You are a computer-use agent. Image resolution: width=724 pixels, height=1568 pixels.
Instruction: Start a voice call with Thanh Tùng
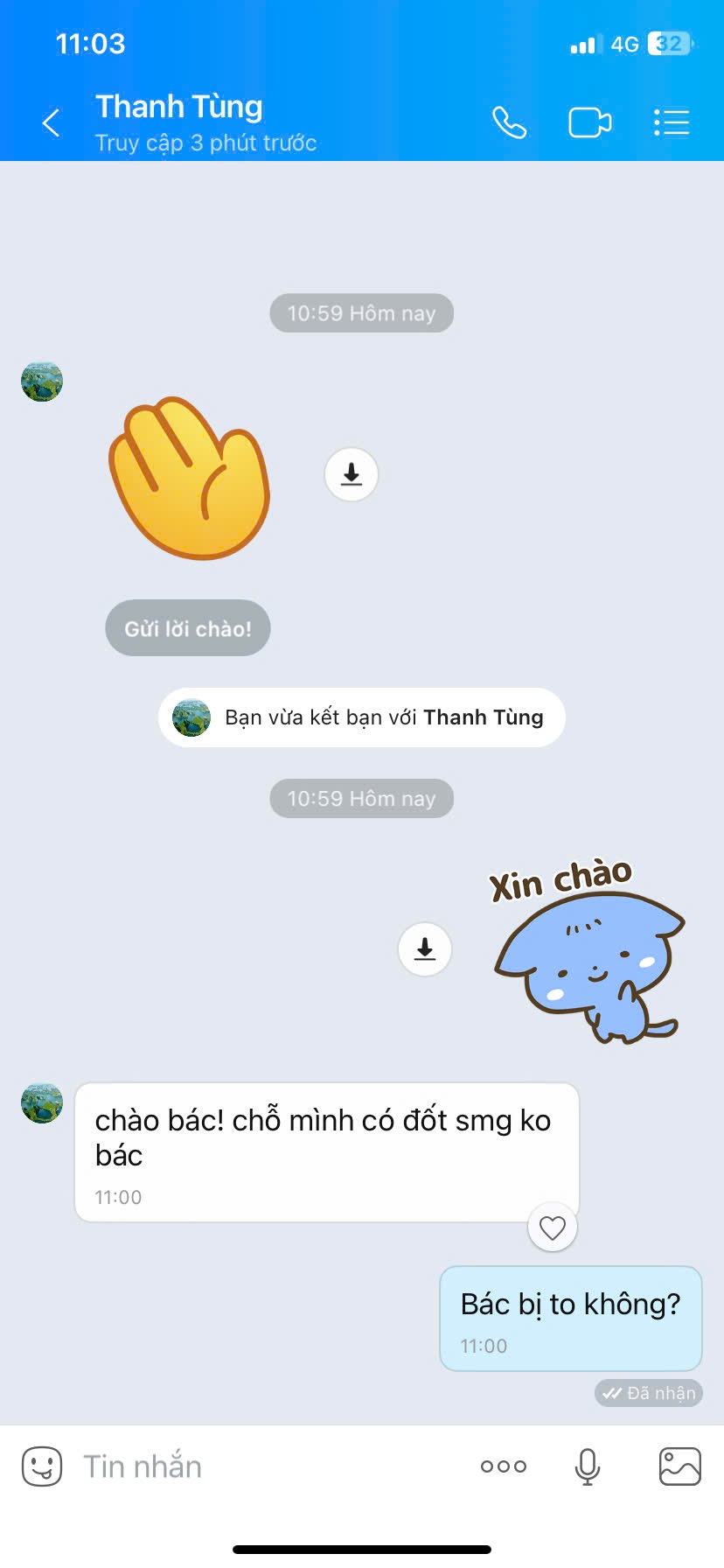[x=509, y=122]
